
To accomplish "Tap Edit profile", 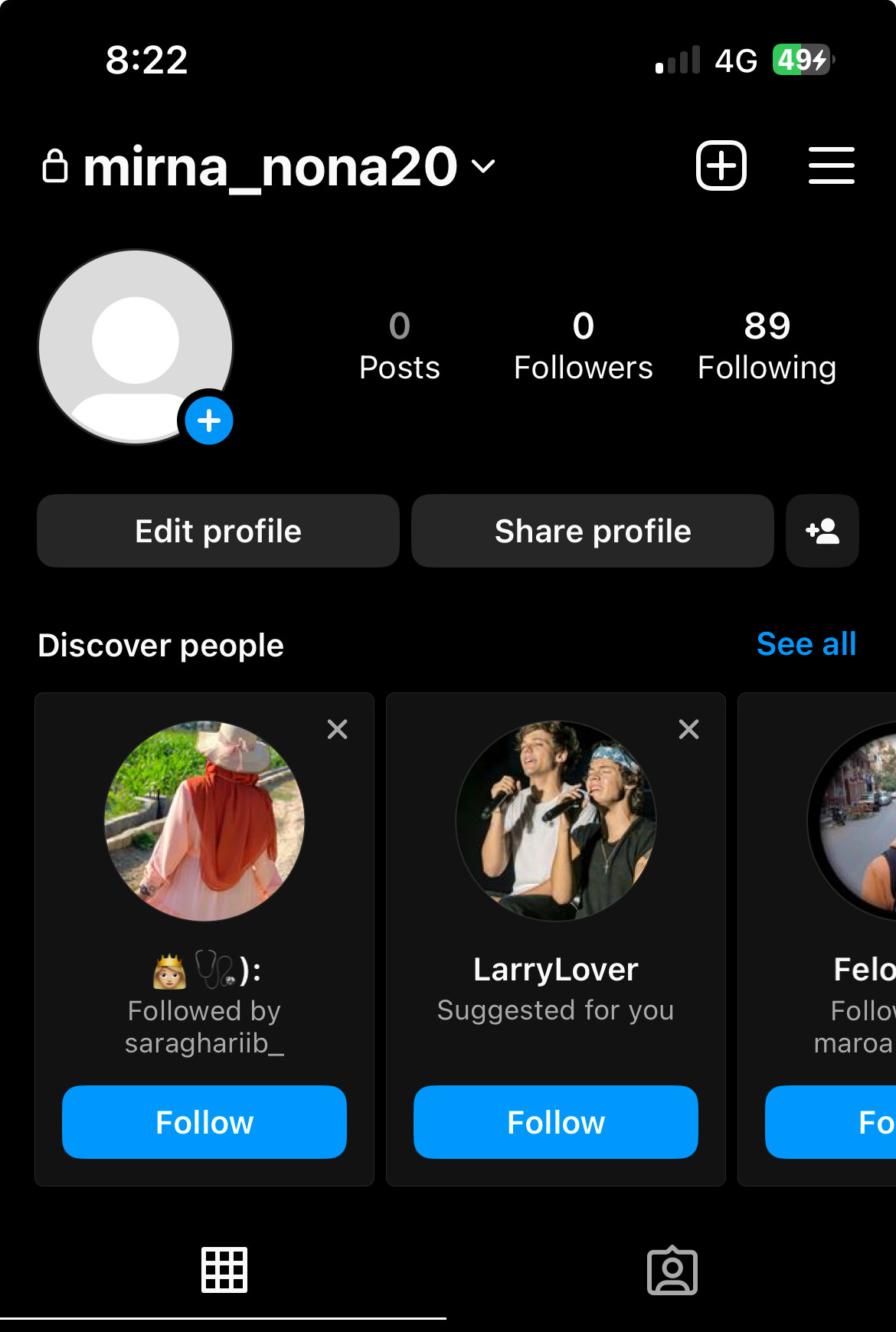I will 218,531.
